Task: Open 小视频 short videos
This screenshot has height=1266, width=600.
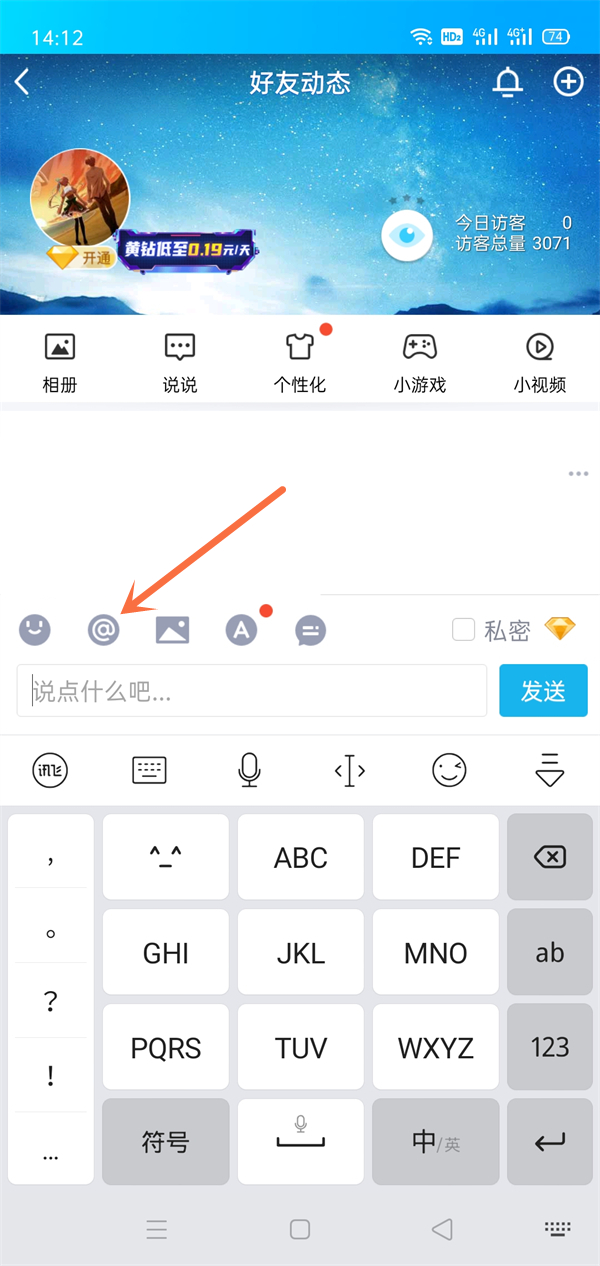Action: tap(540, 362)
